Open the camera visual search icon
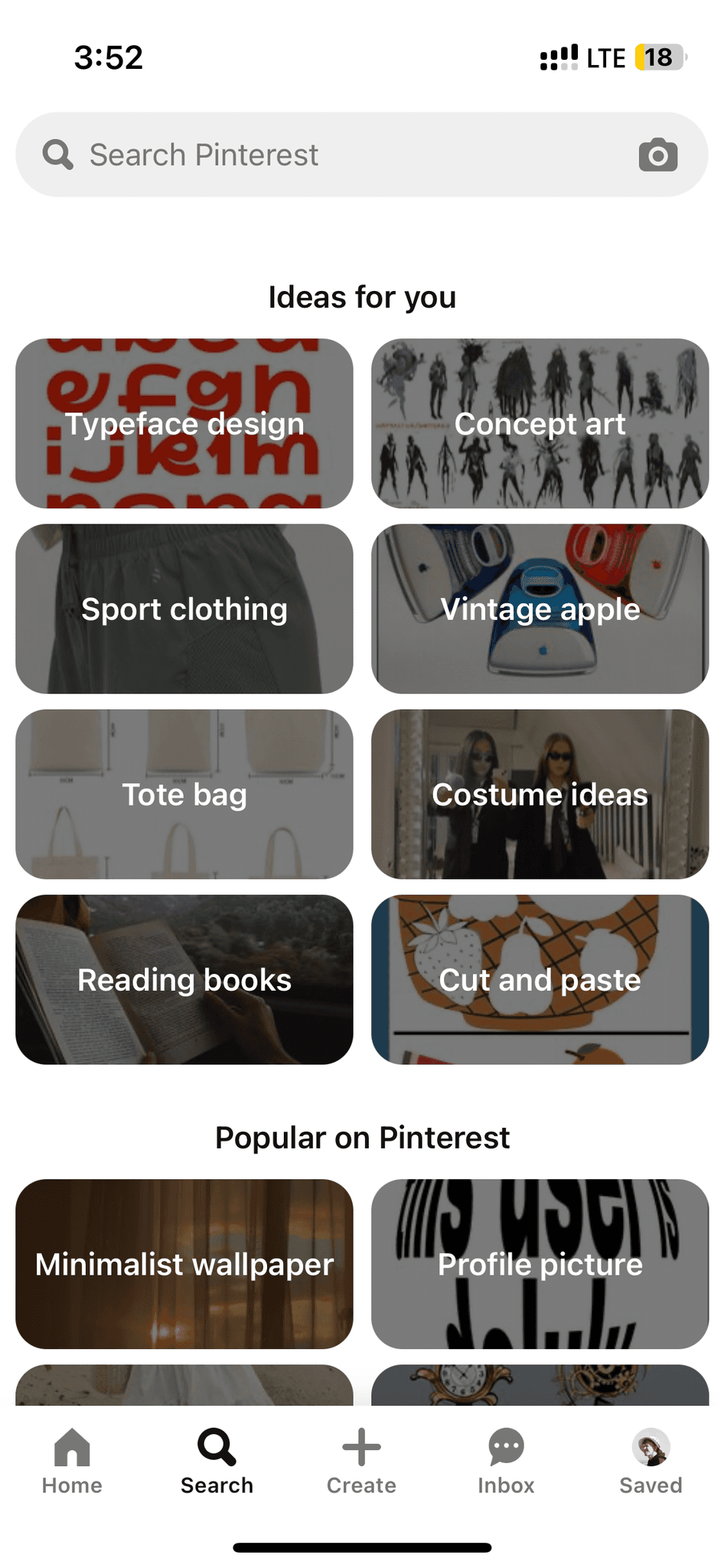724x1568 pixels. point(658,154)
